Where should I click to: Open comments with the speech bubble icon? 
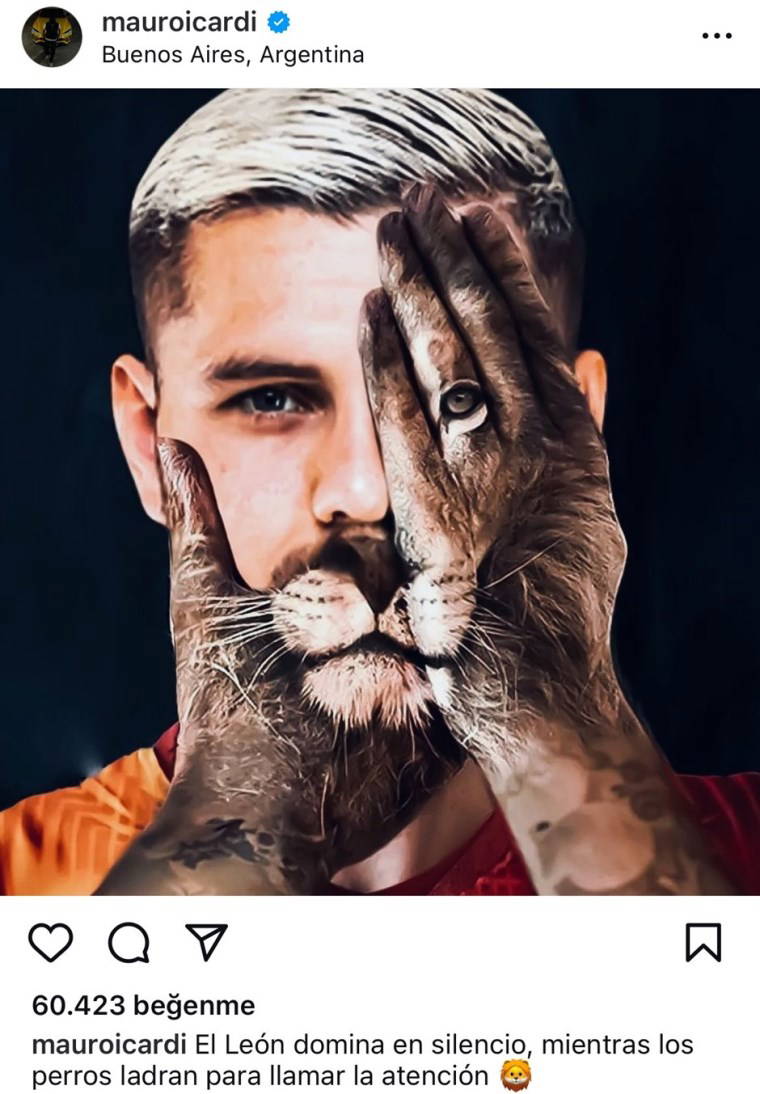[x=128, y=942]
